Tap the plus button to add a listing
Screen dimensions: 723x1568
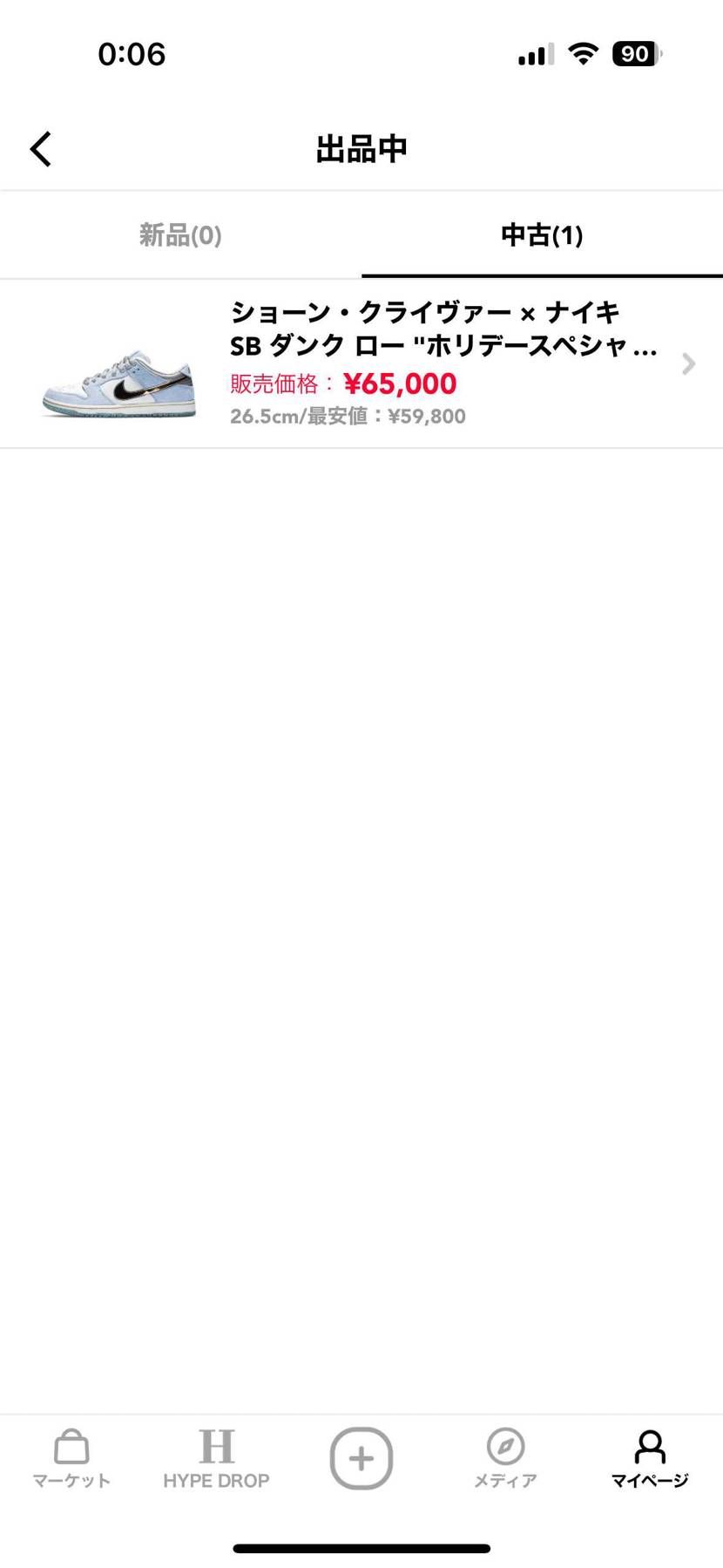[x=361, y=1458]
